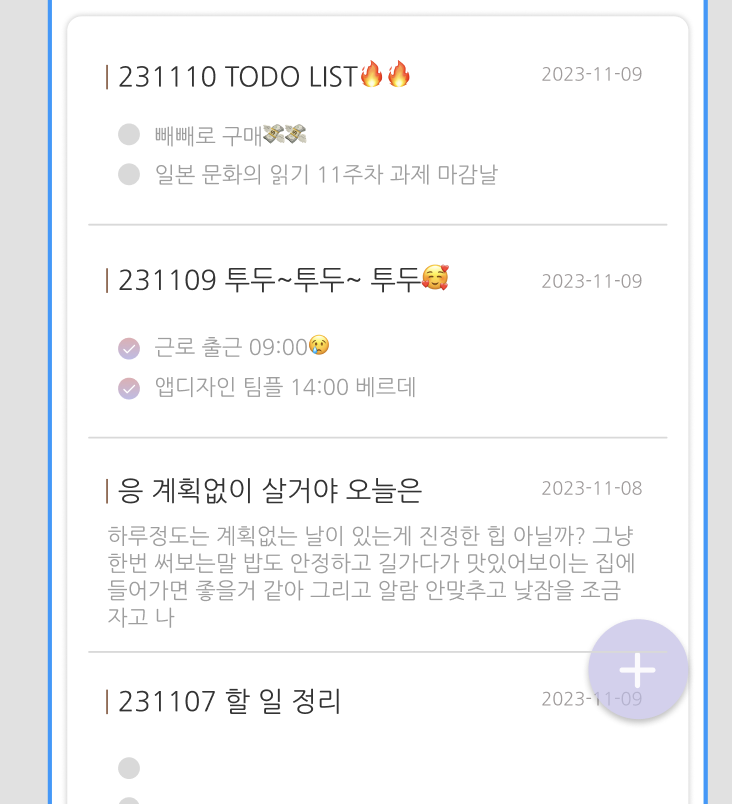Uncheck 앱디자인 팀플 14:00 베르데

(128, 388)
